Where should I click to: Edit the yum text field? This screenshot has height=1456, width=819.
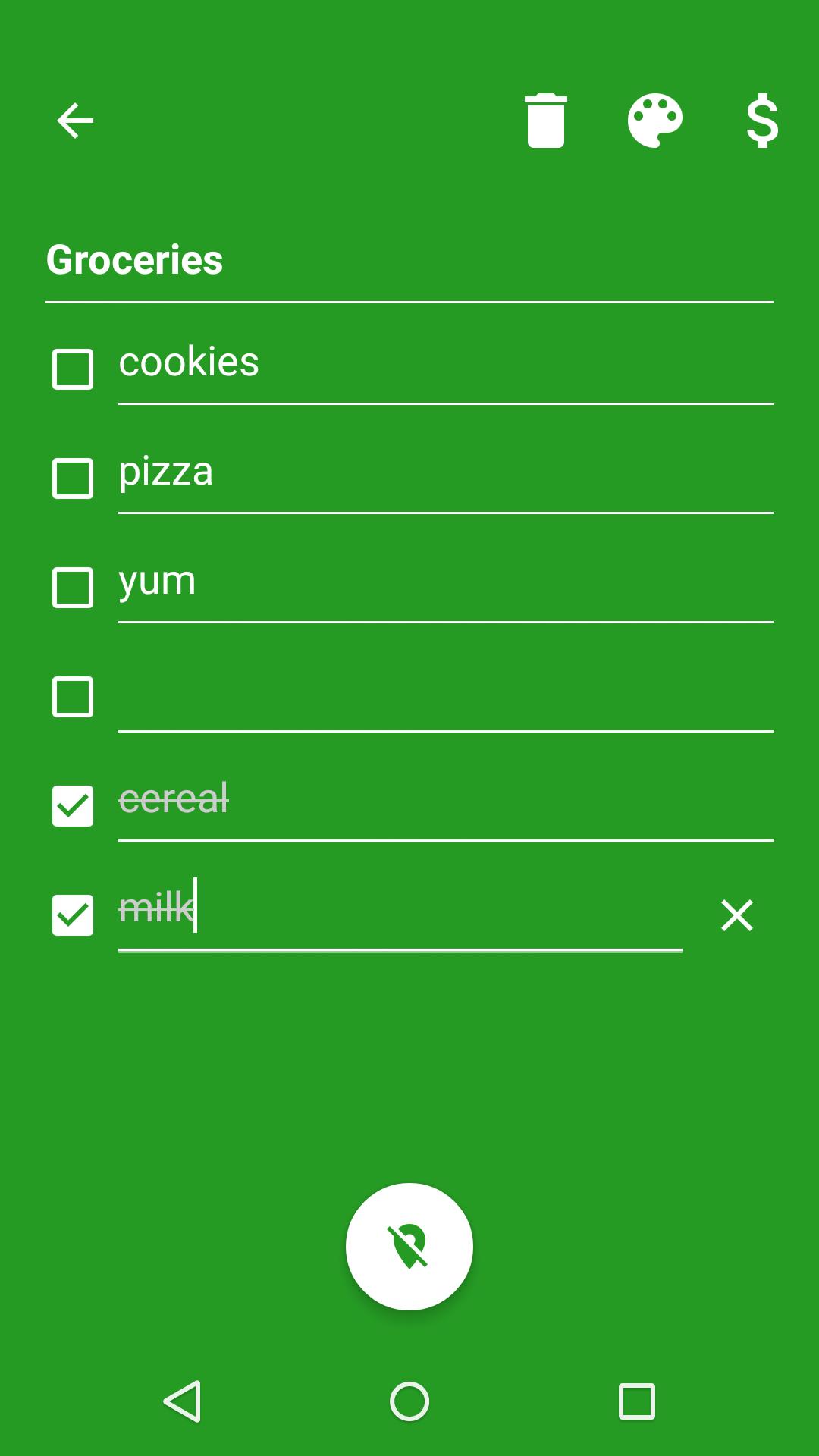coord(444,582)
